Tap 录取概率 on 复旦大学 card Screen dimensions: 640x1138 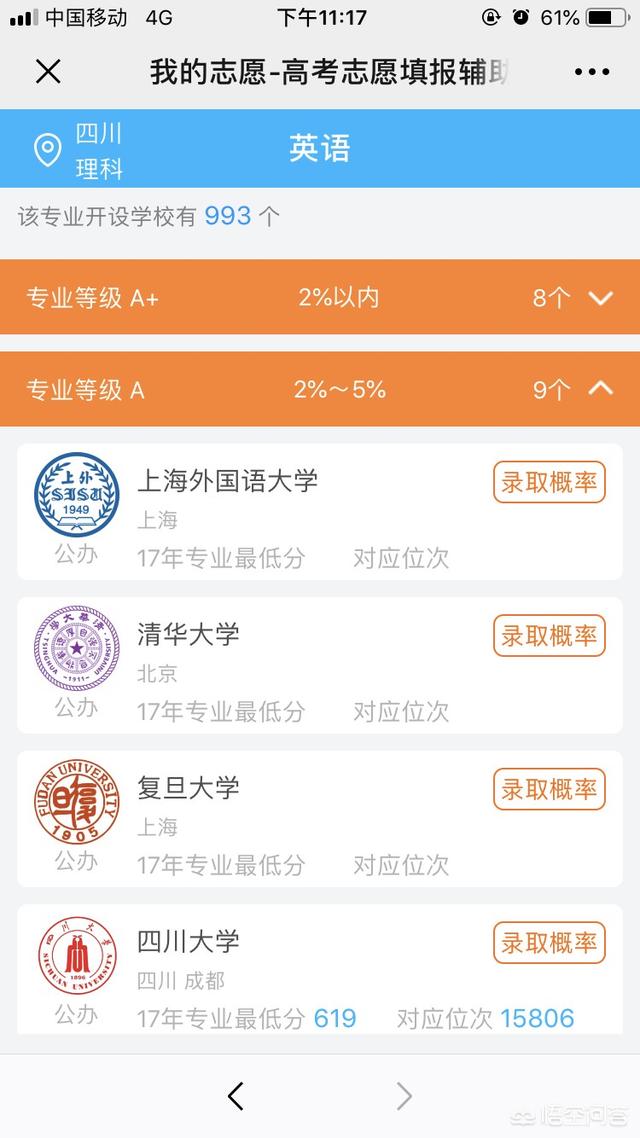coord(549,789)
